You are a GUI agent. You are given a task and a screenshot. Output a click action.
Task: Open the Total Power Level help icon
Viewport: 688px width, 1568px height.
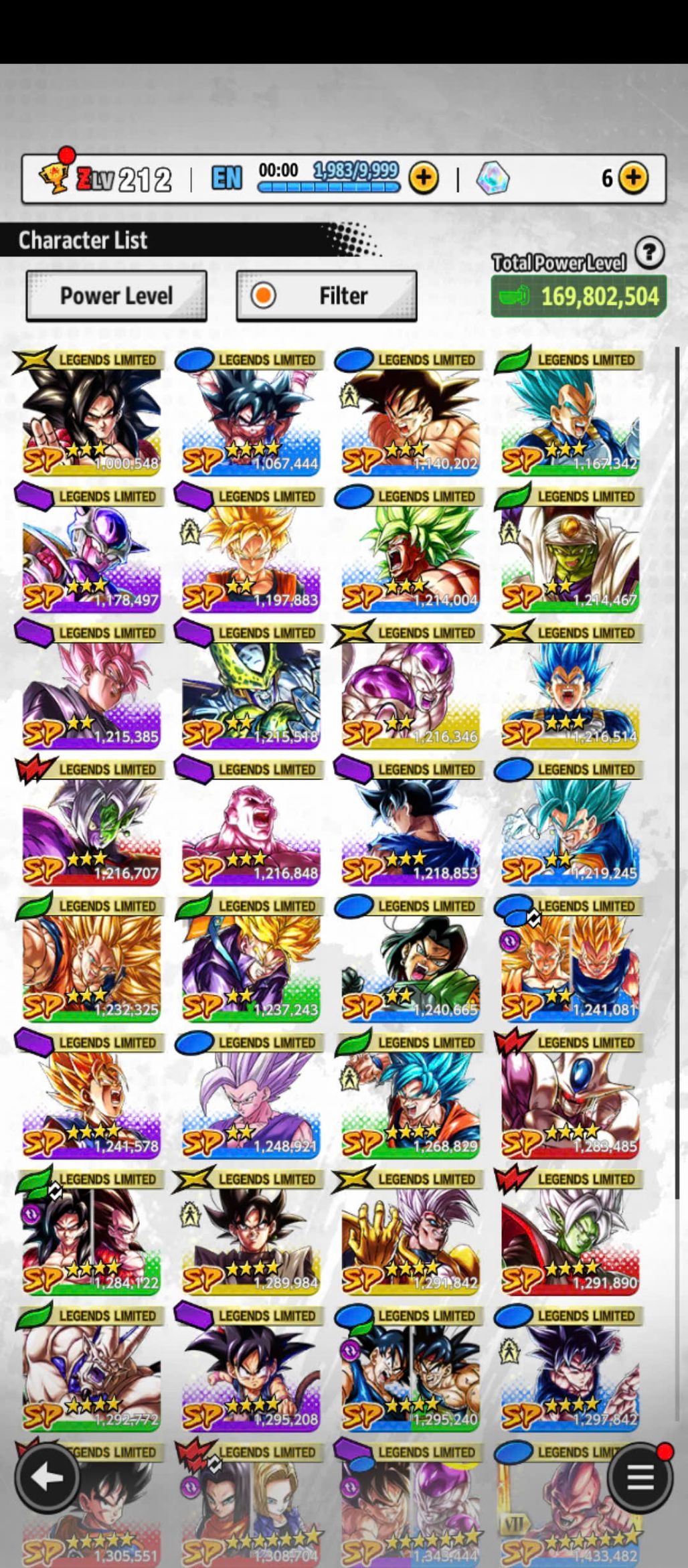649,253
